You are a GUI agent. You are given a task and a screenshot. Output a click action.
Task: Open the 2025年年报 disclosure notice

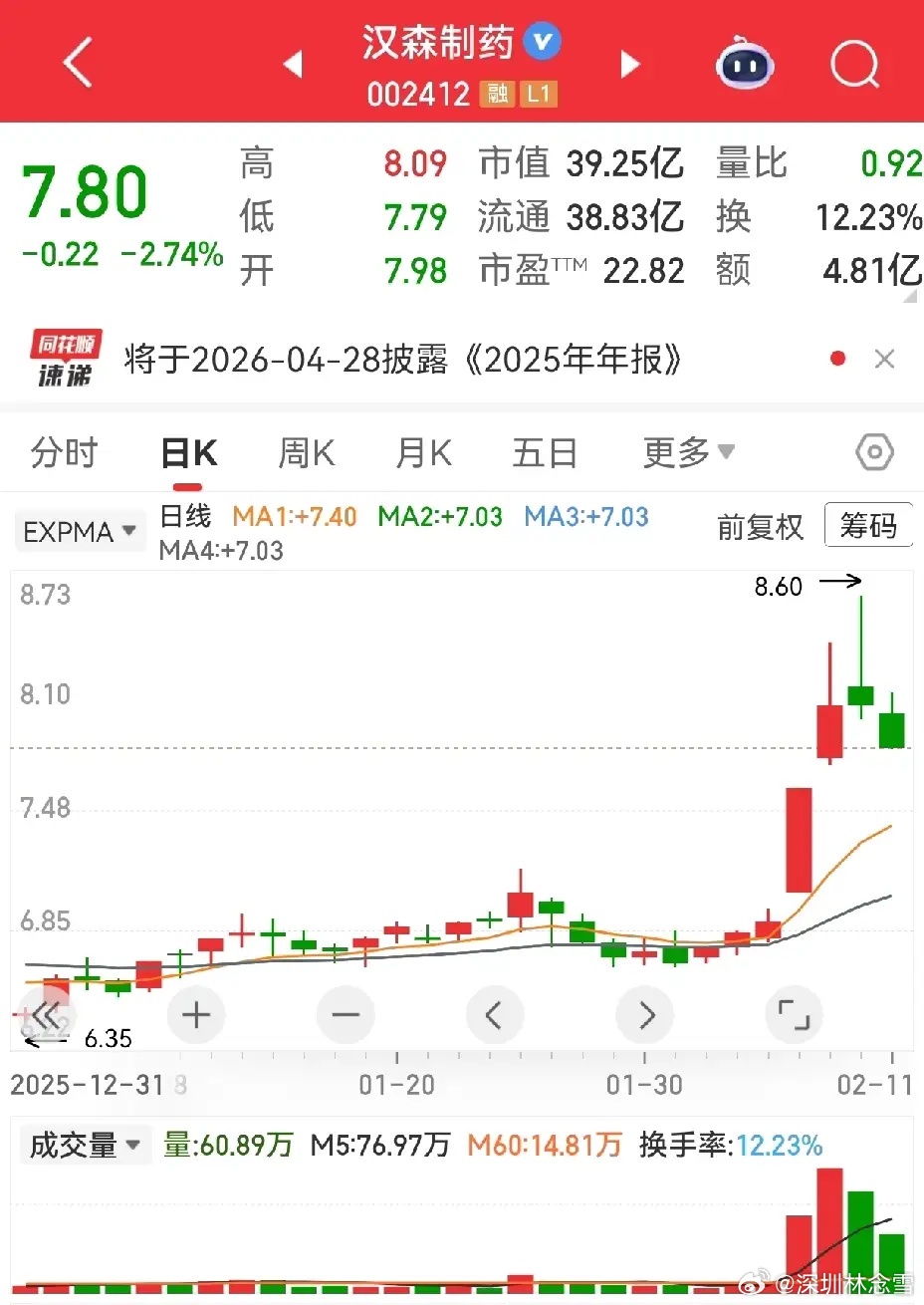[403, 360]
